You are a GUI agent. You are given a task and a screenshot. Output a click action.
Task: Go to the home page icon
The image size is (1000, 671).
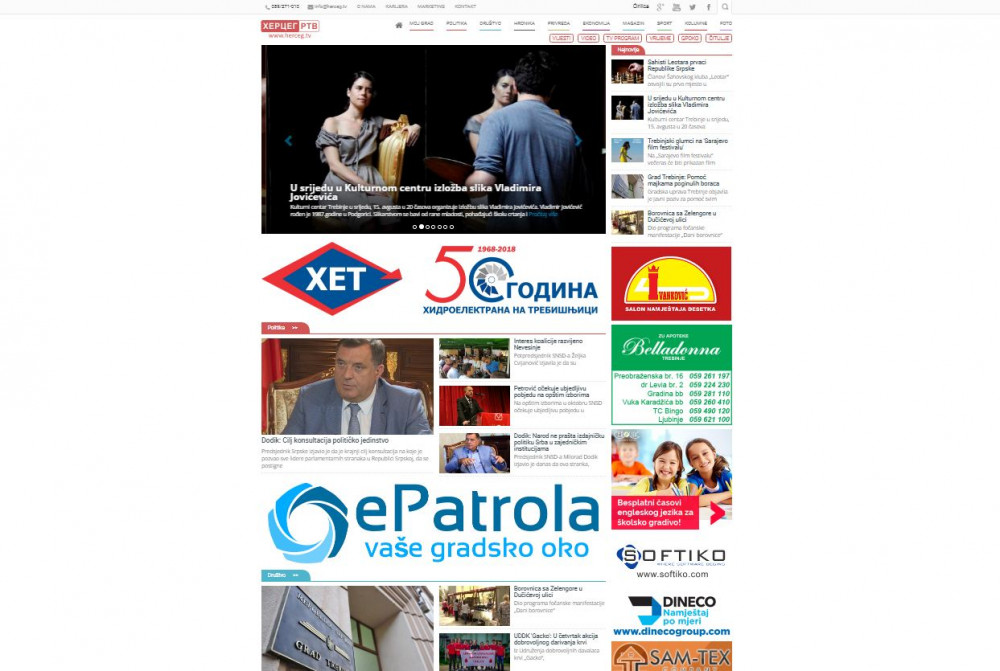coord(399,24)
